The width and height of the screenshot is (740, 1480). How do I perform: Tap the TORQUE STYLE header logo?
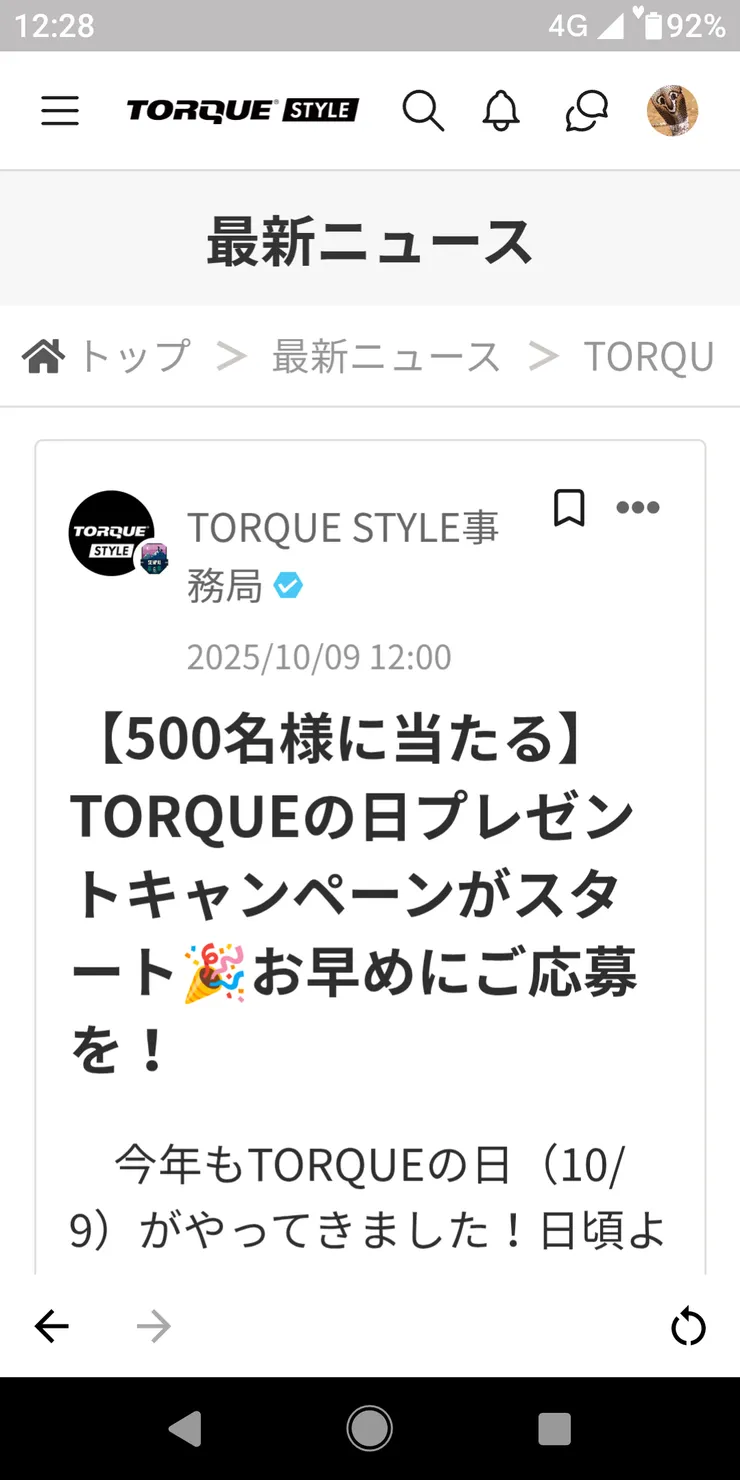coord(242,111)
